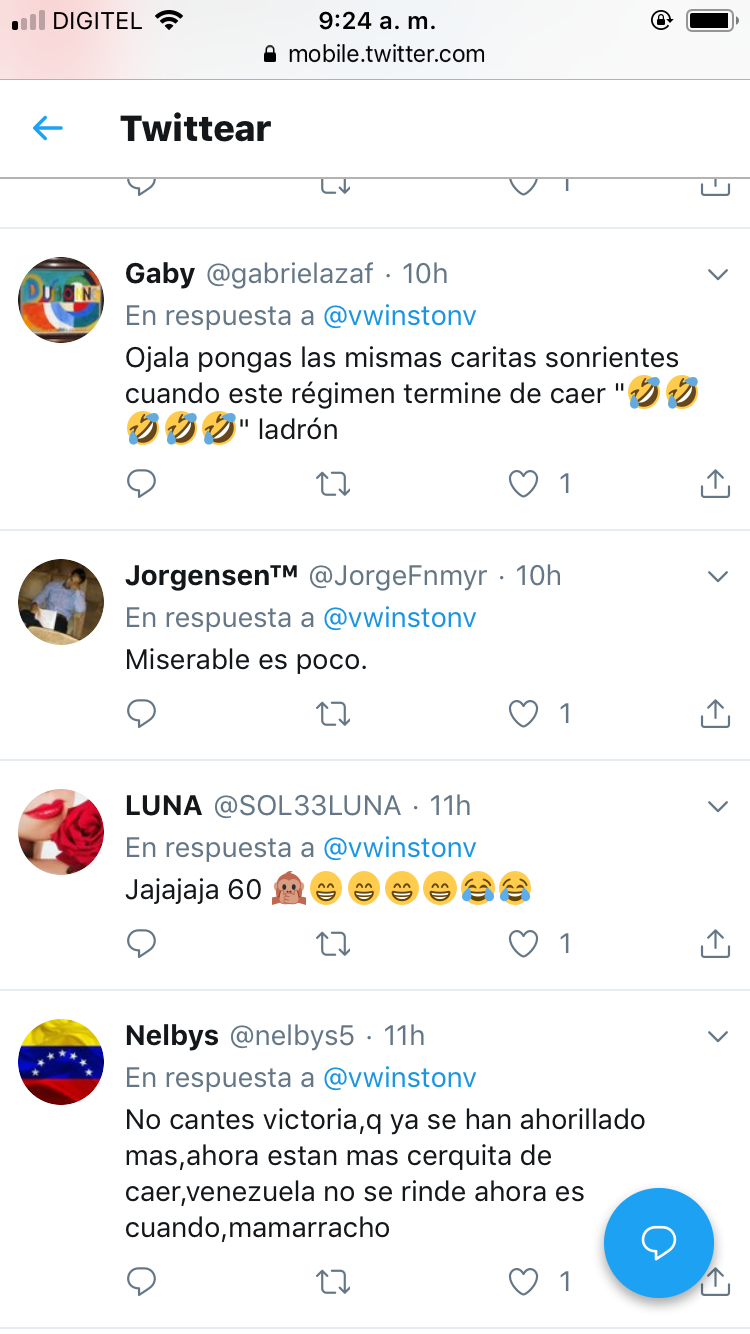
Task: Reply to Gaby's tweet
Action: (x=142, y=484)
